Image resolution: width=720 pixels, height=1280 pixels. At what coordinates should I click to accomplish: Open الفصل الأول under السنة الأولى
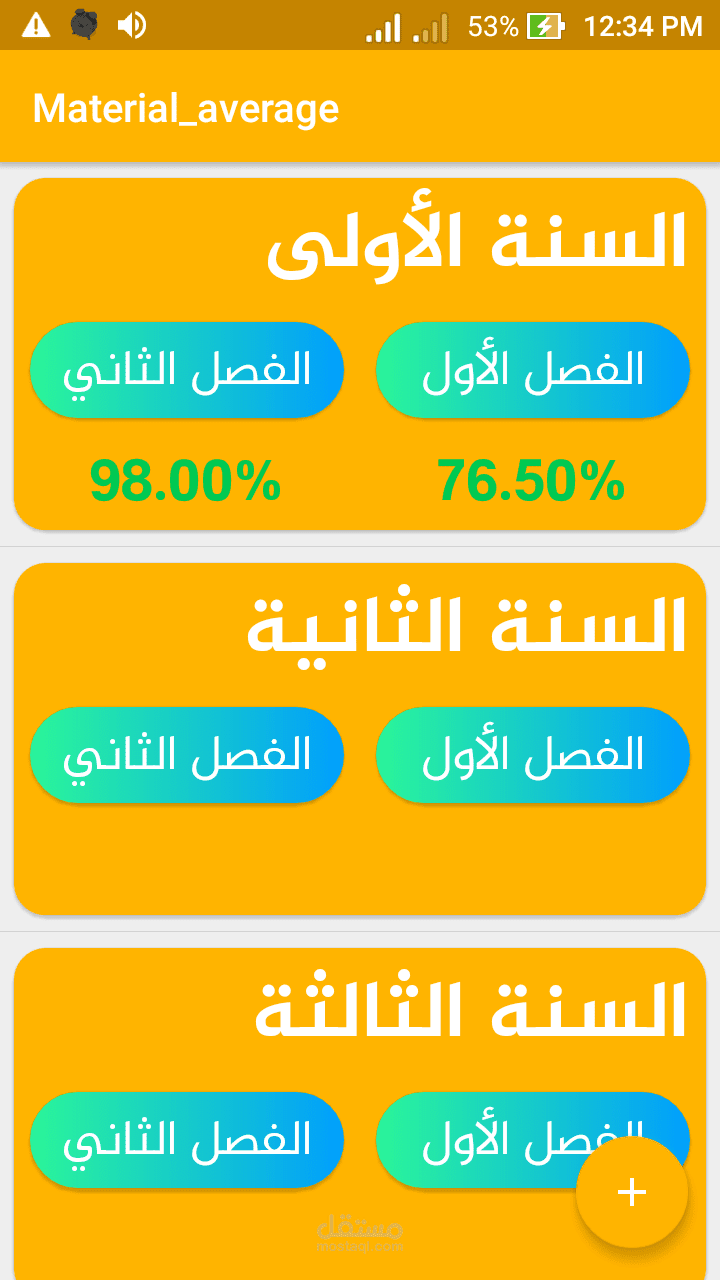click(x=532, y=370)
